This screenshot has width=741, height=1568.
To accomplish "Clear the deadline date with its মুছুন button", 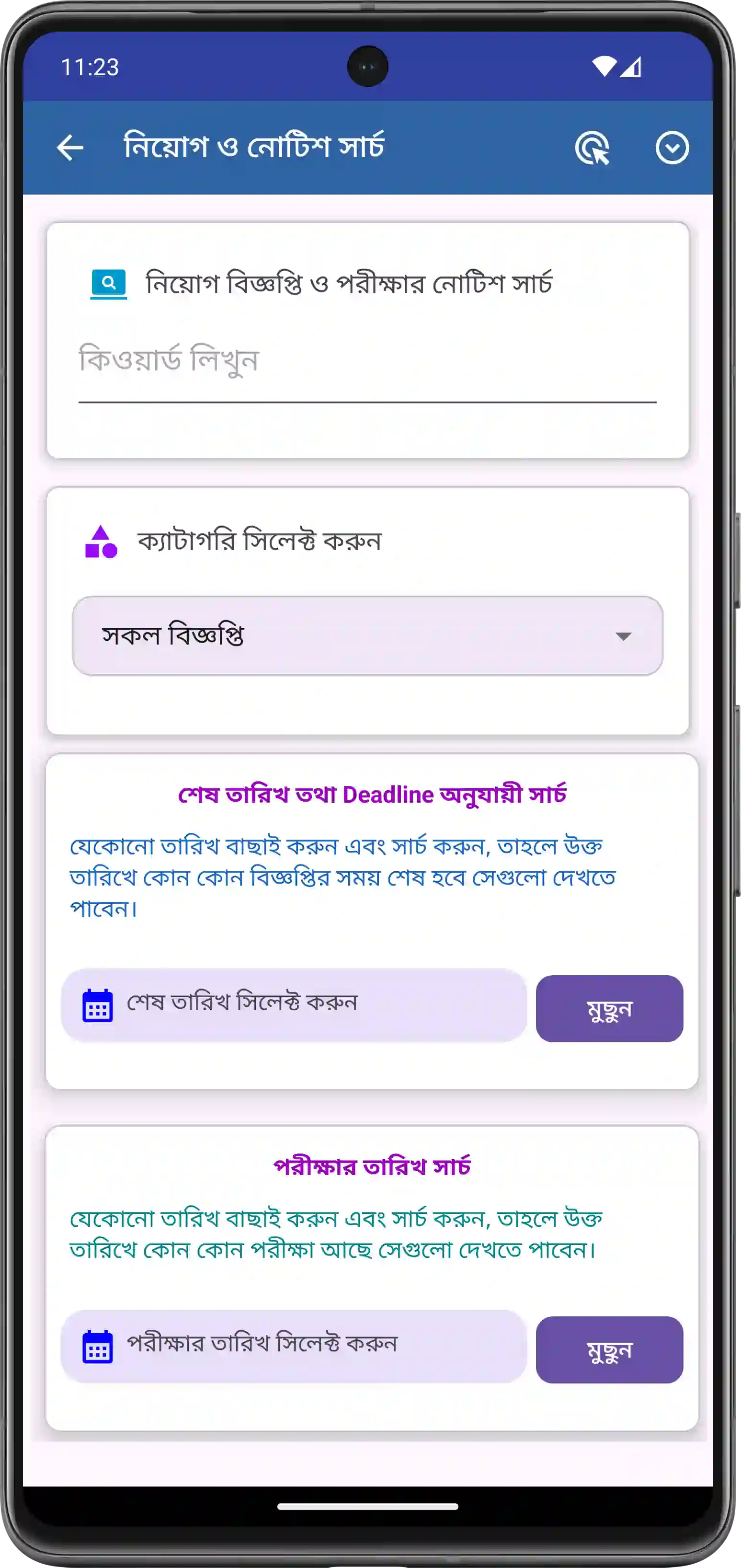I will (x=609, y=1009).
